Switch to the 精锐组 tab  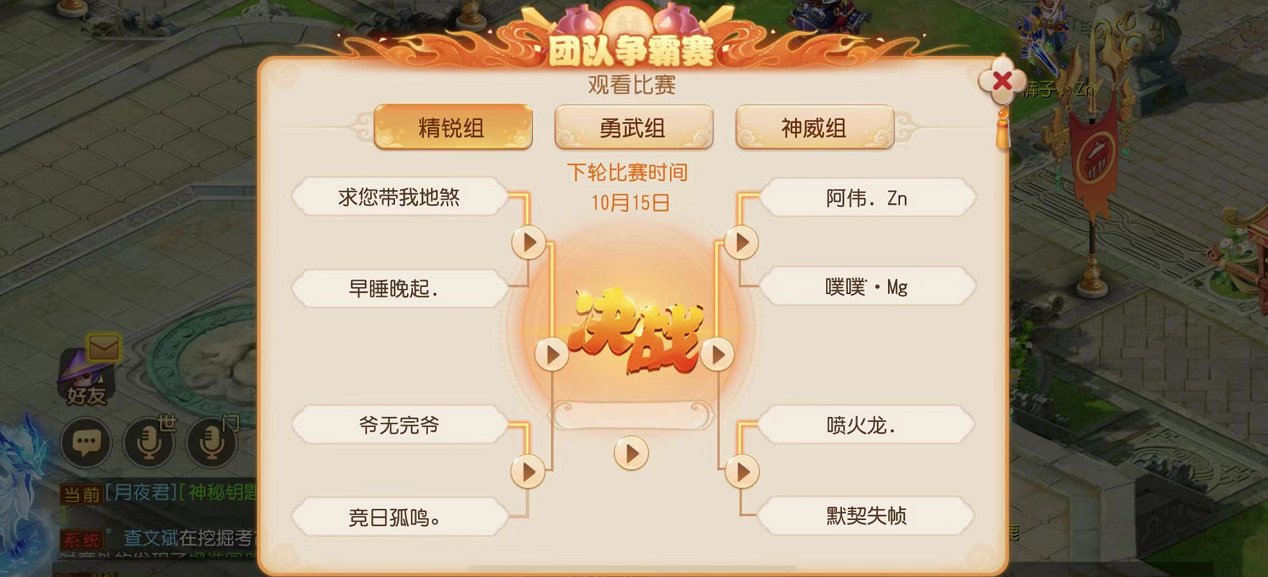(x=452, y=128)
